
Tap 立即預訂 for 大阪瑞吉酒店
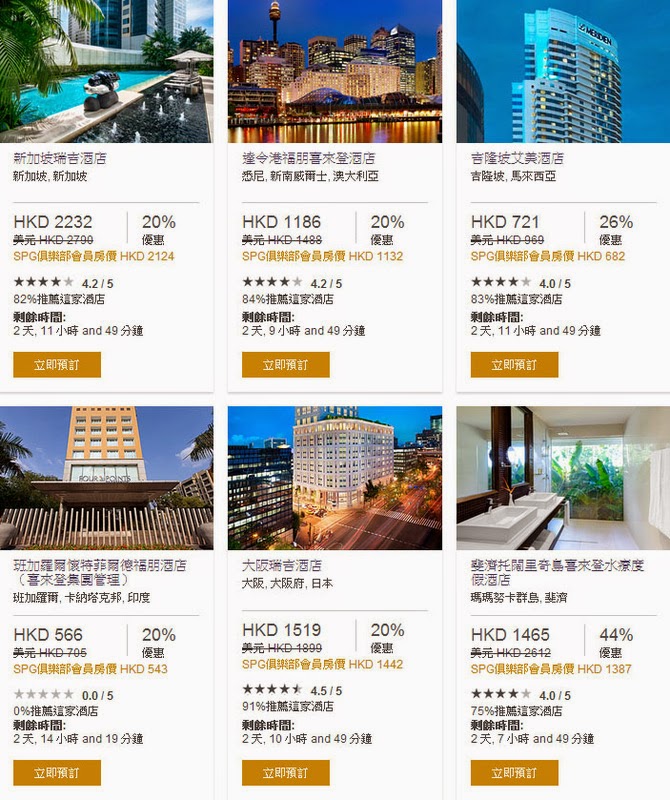tap(286, 772)
